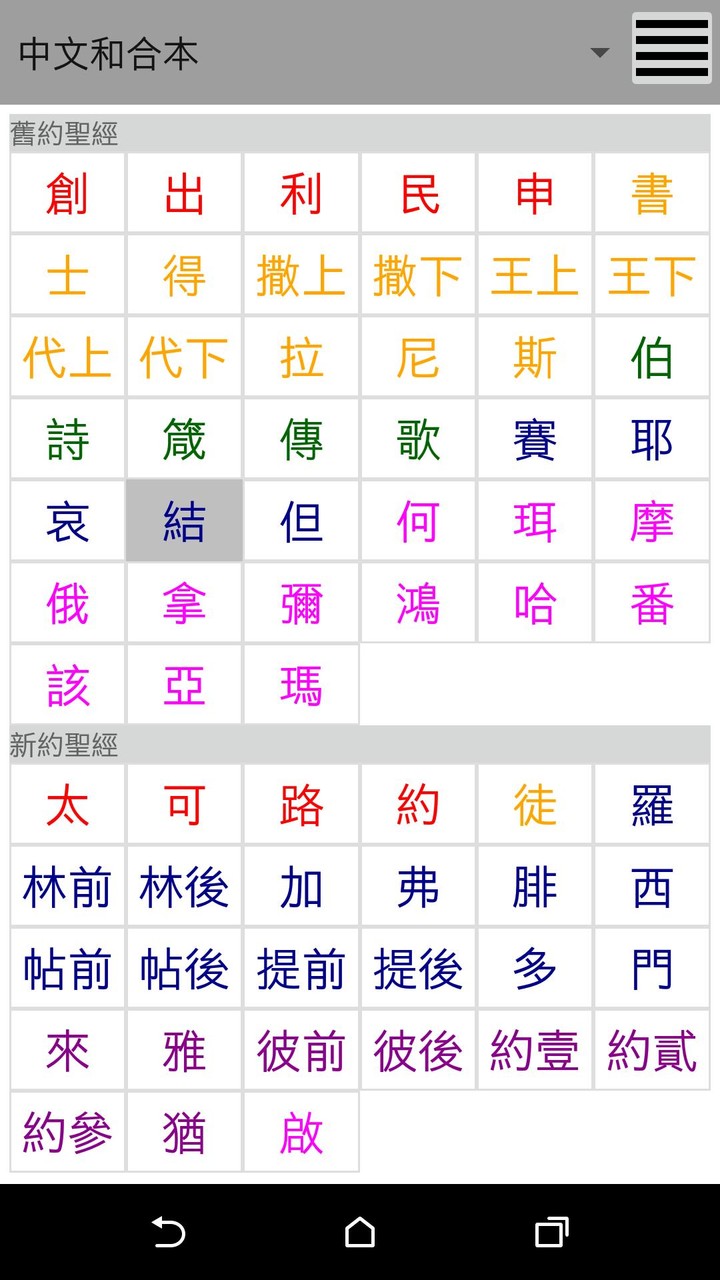720x1280 pixels.
Task: Tap the Android recent apps icon
Action: [549, 1235]
